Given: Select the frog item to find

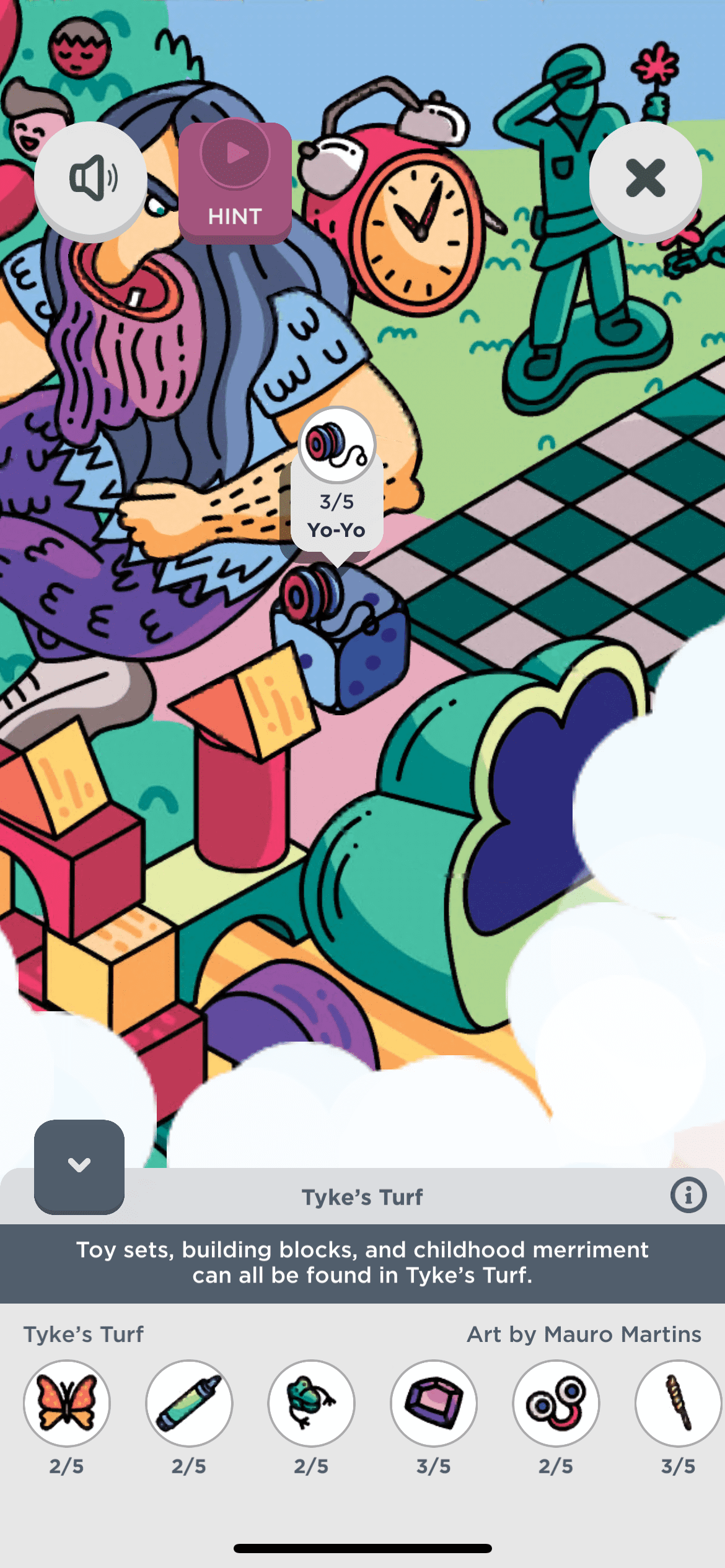Looking at the screenshot, I should click(x=311, y=1403).
